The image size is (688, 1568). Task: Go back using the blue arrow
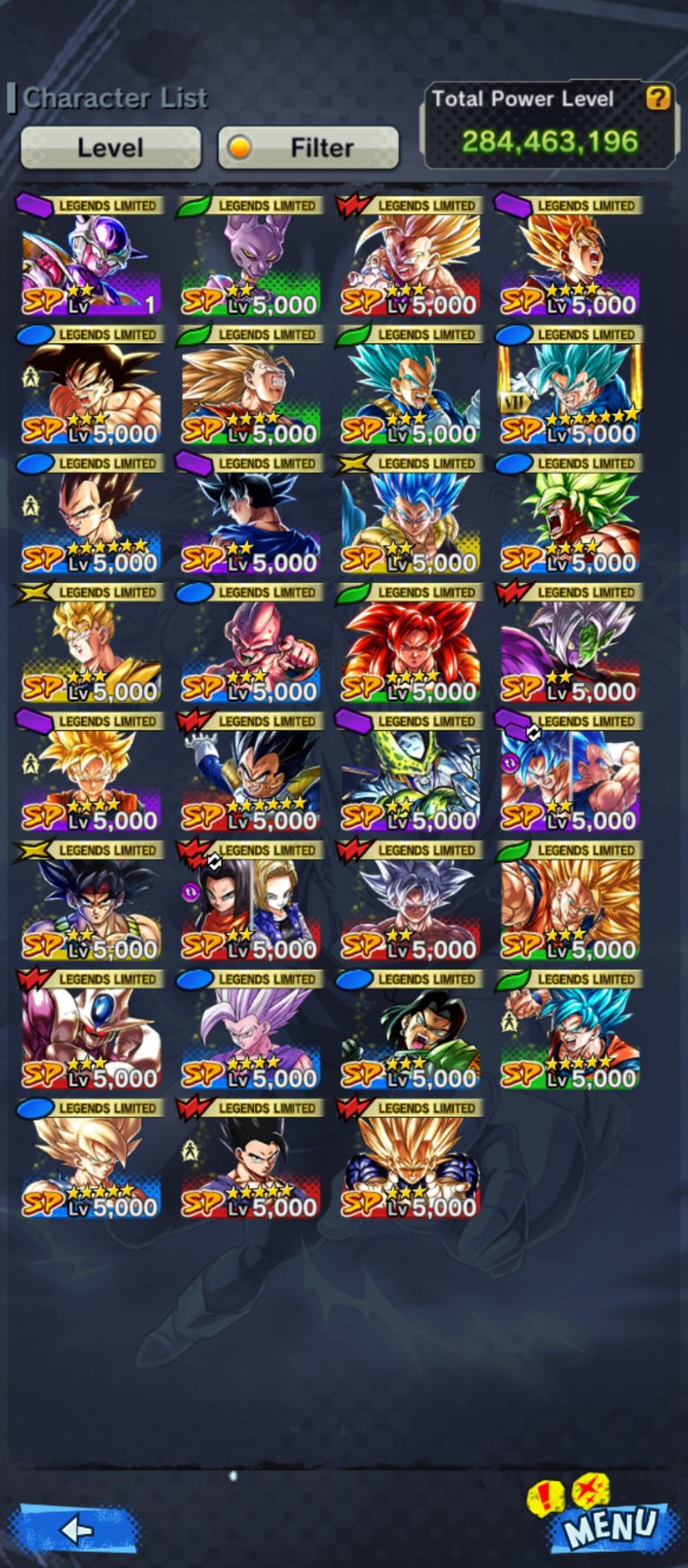tap(77, 1529)
